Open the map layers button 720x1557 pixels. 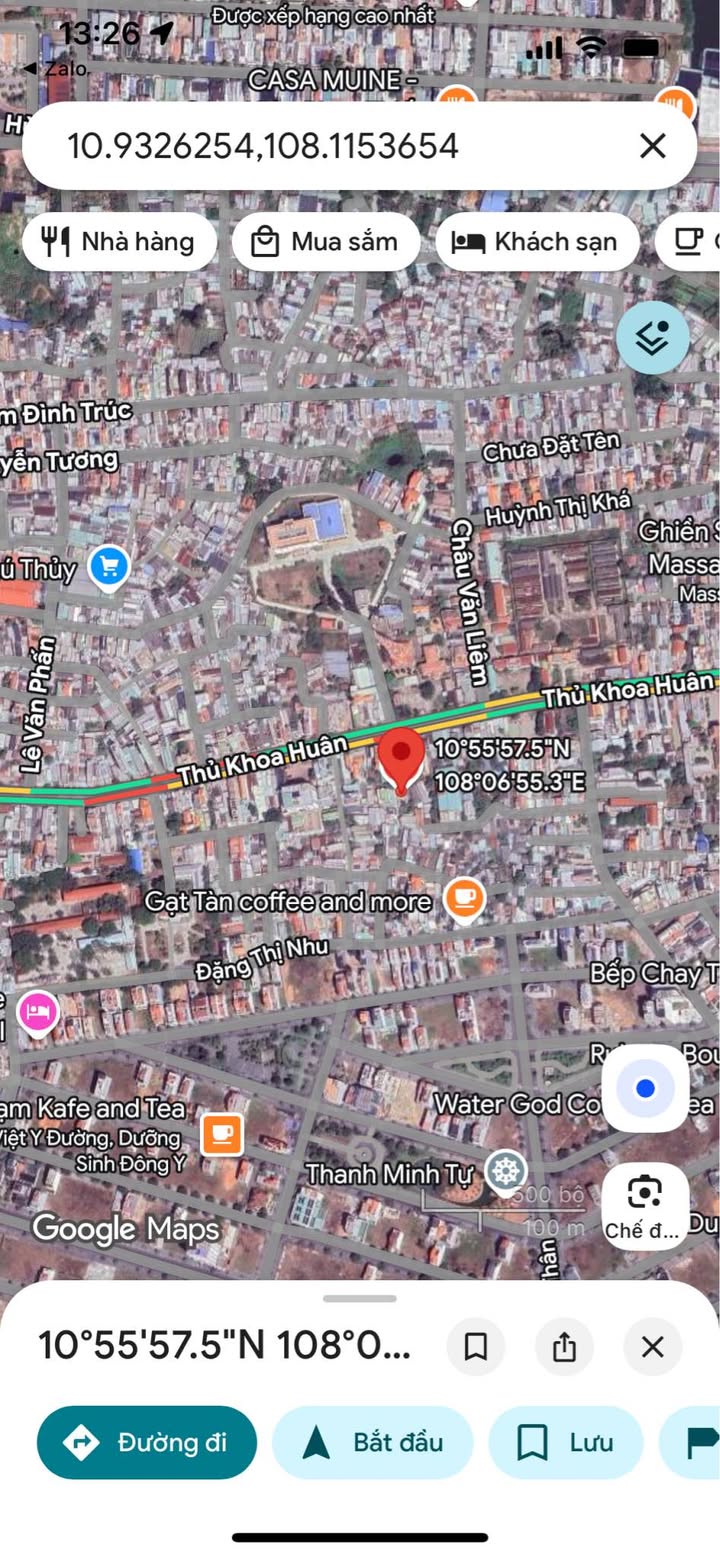tap(652, 338)
